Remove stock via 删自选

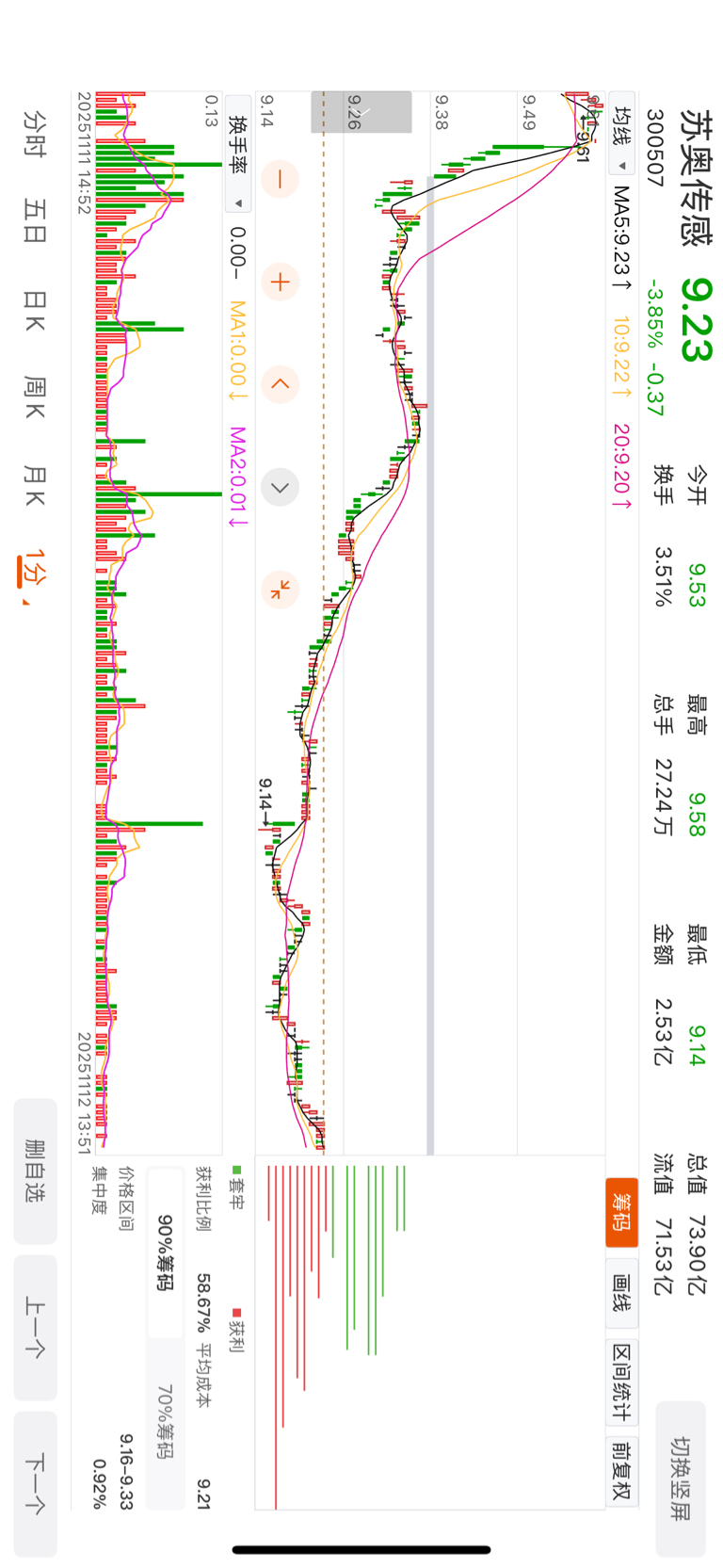[36, 1171]
